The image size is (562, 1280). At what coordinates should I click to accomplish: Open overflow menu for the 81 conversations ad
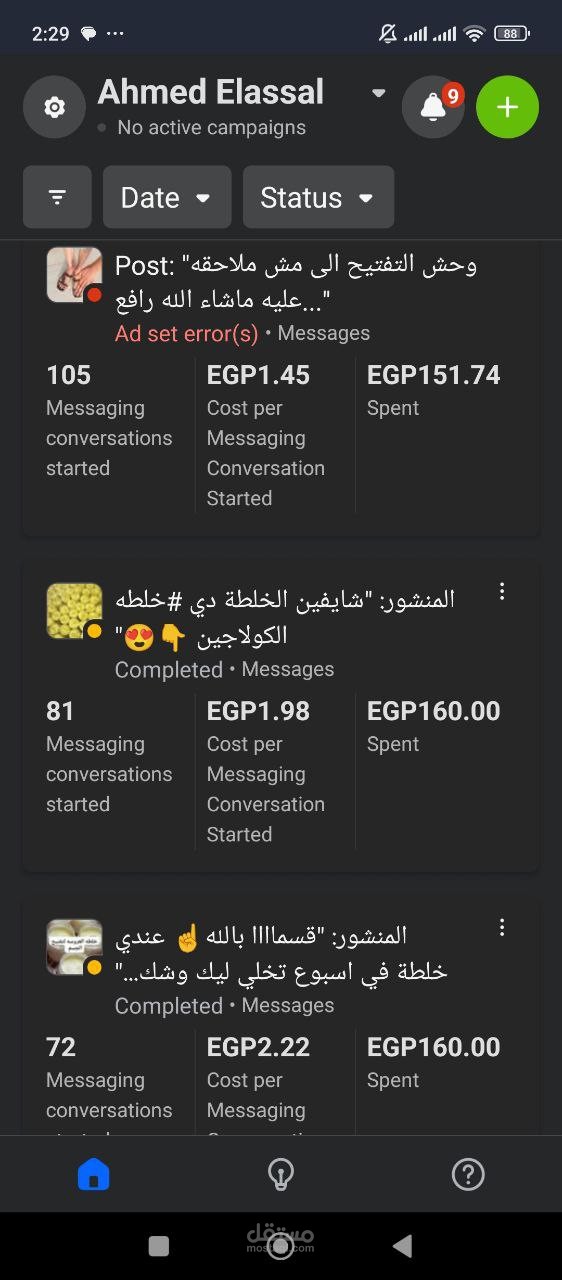[502, 591]
